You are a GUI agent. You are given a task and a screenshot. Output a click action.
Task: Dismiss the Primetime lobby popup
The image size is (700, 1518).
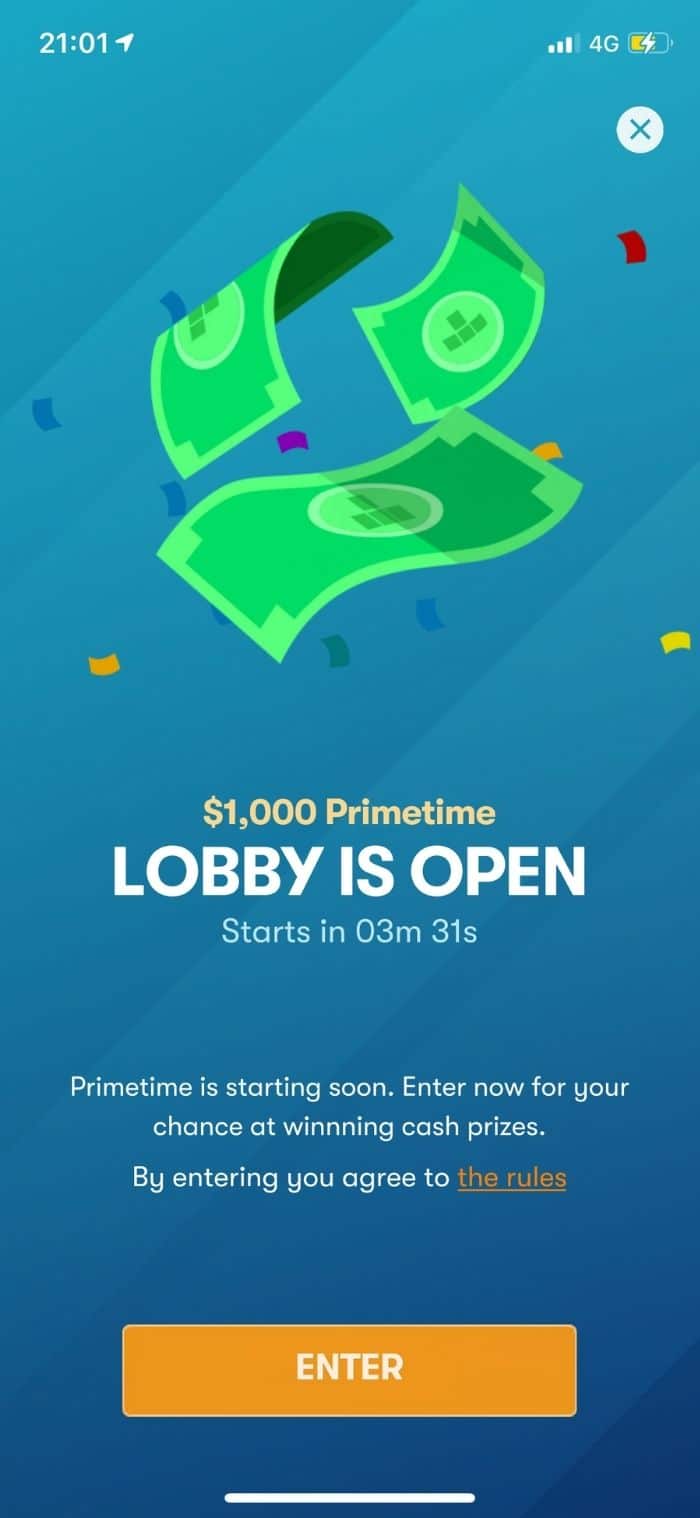[640, 129]
